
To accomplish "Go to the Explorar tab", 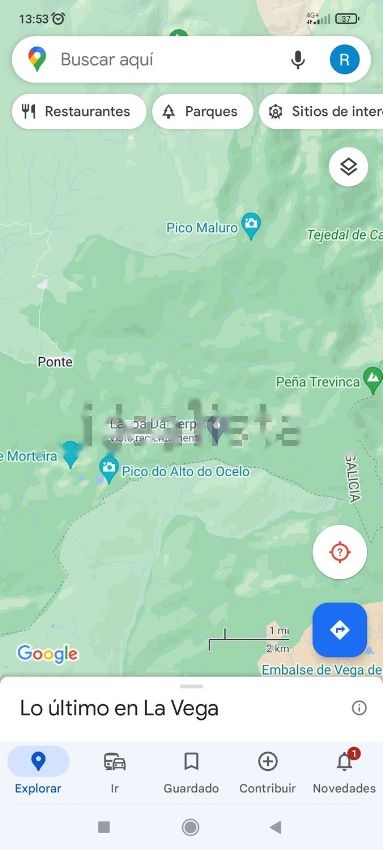I will tap(38, 771).
